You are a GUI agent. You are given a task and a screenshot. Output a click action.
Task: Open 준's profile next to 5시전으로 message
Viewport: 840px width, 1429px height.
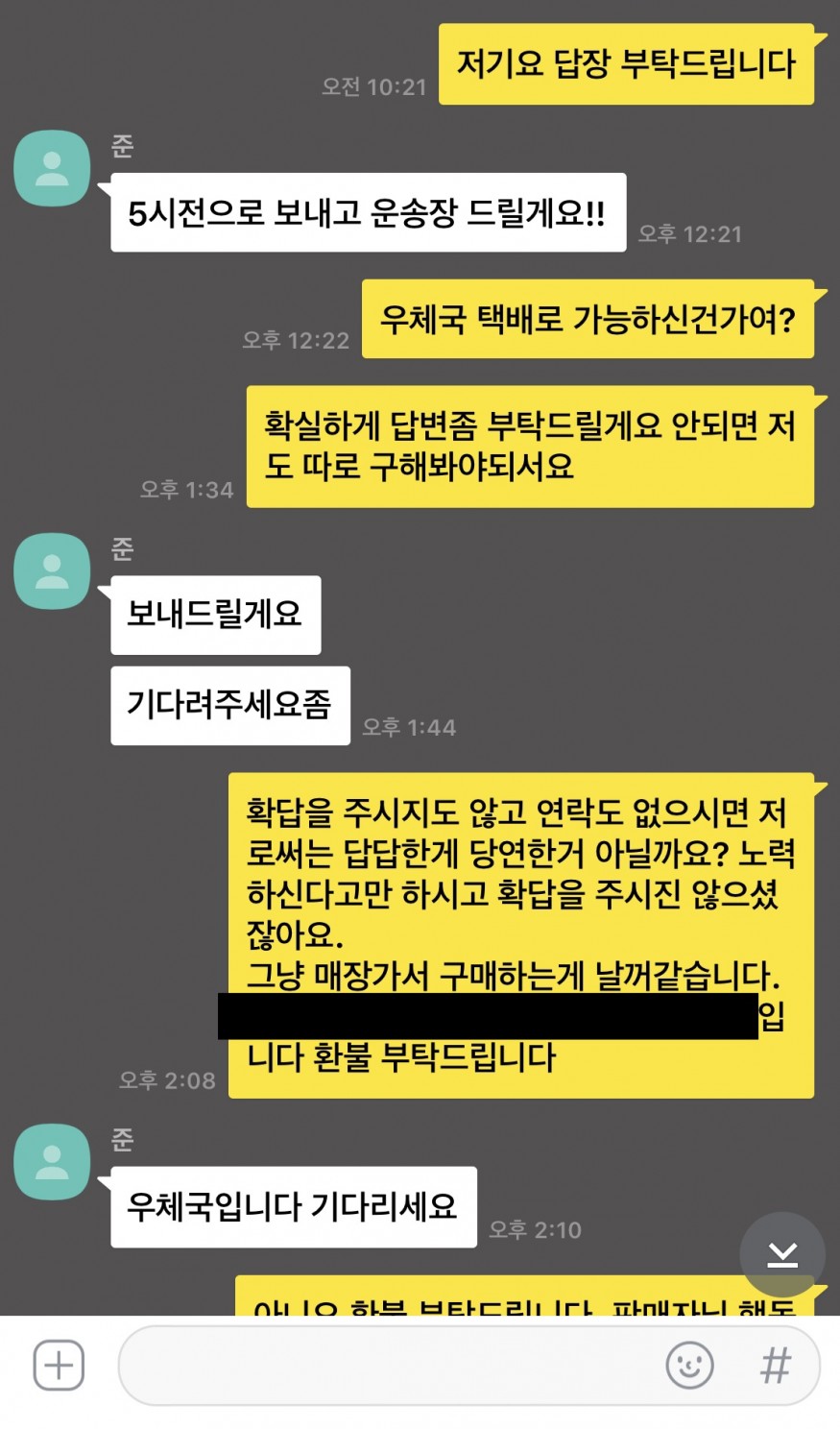coord(52,168)
